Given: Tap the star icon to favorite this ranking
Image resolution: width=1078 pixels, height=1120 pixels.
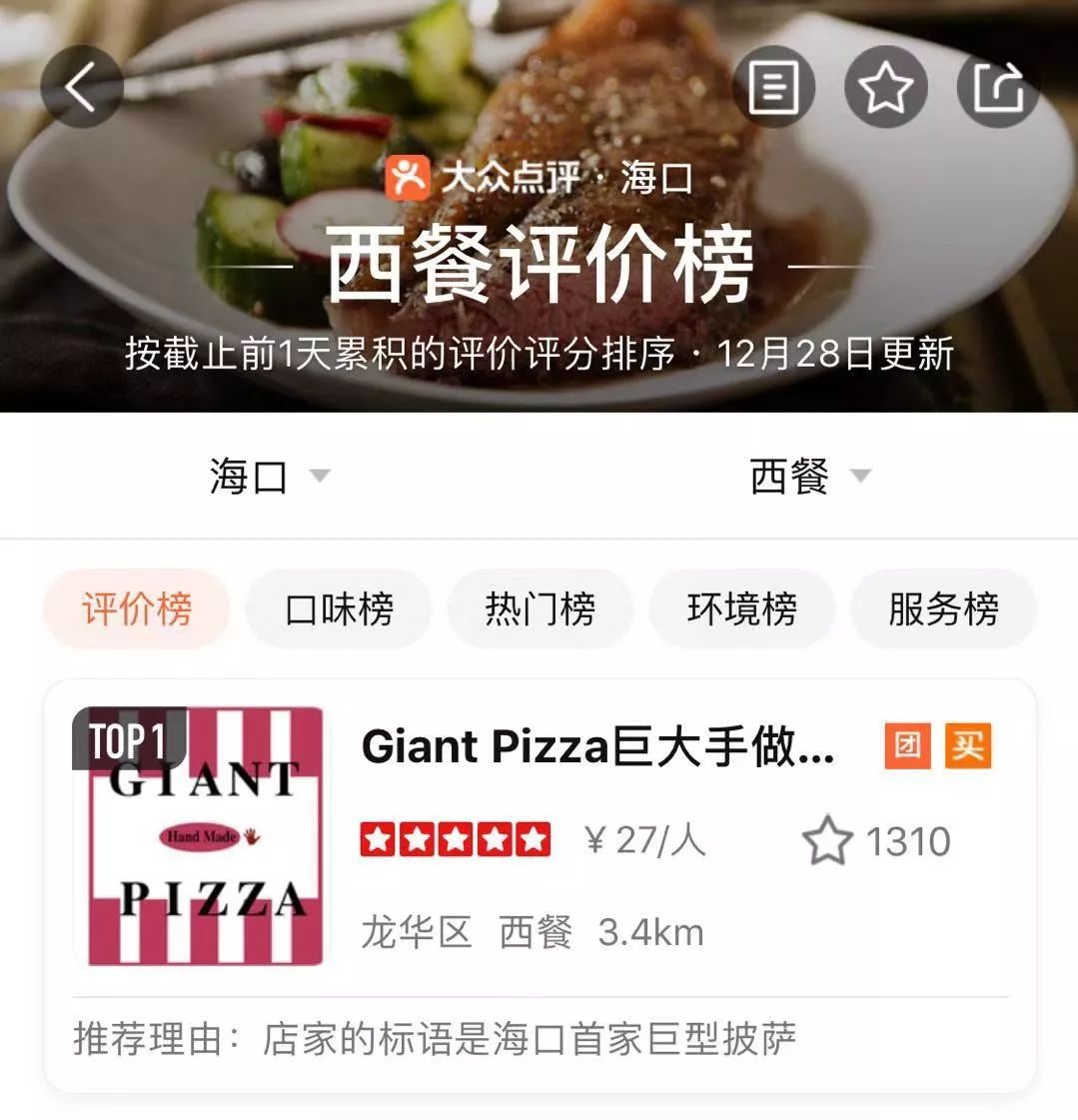Looking at the screenshot, I should coord(886,87).
